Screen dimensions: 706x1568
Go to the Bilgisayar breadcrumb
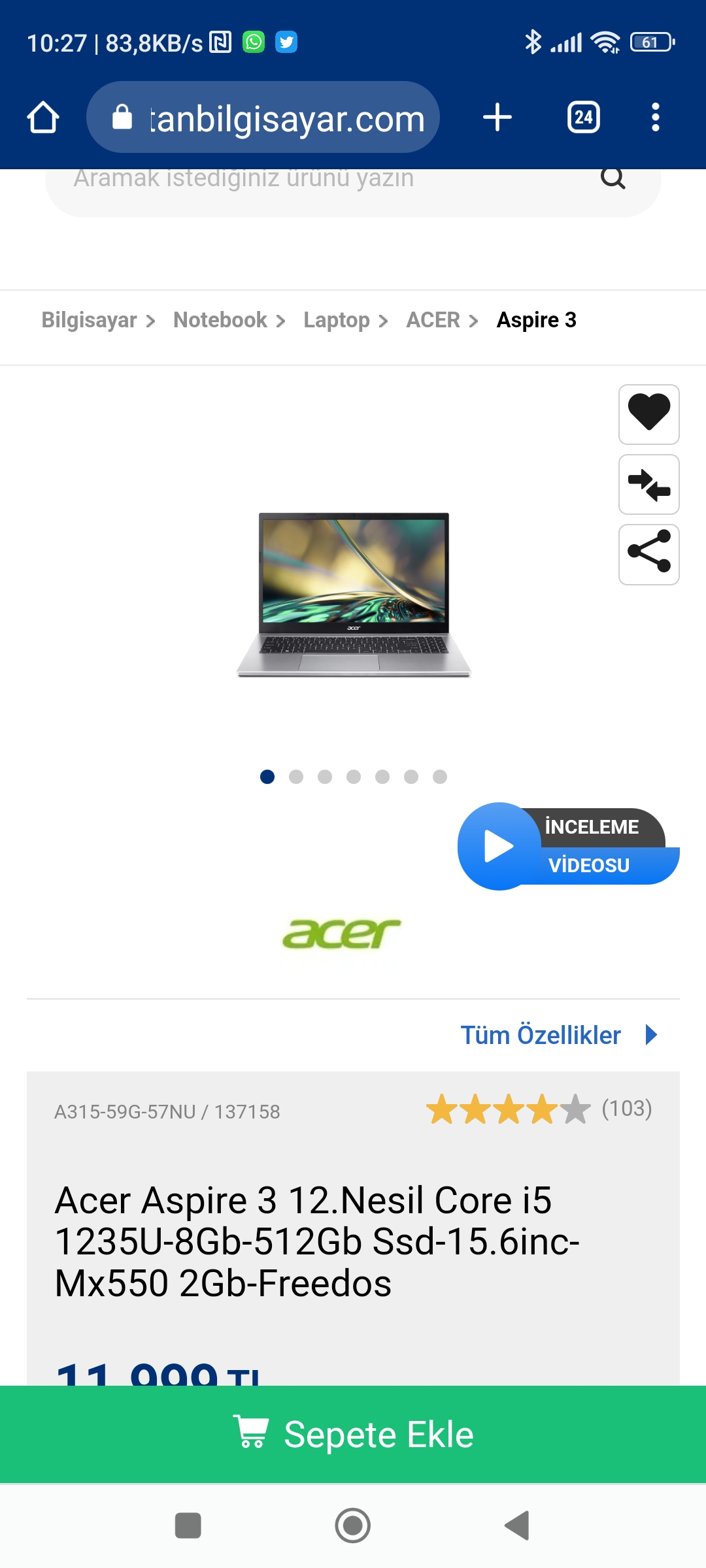click(89, 320)
